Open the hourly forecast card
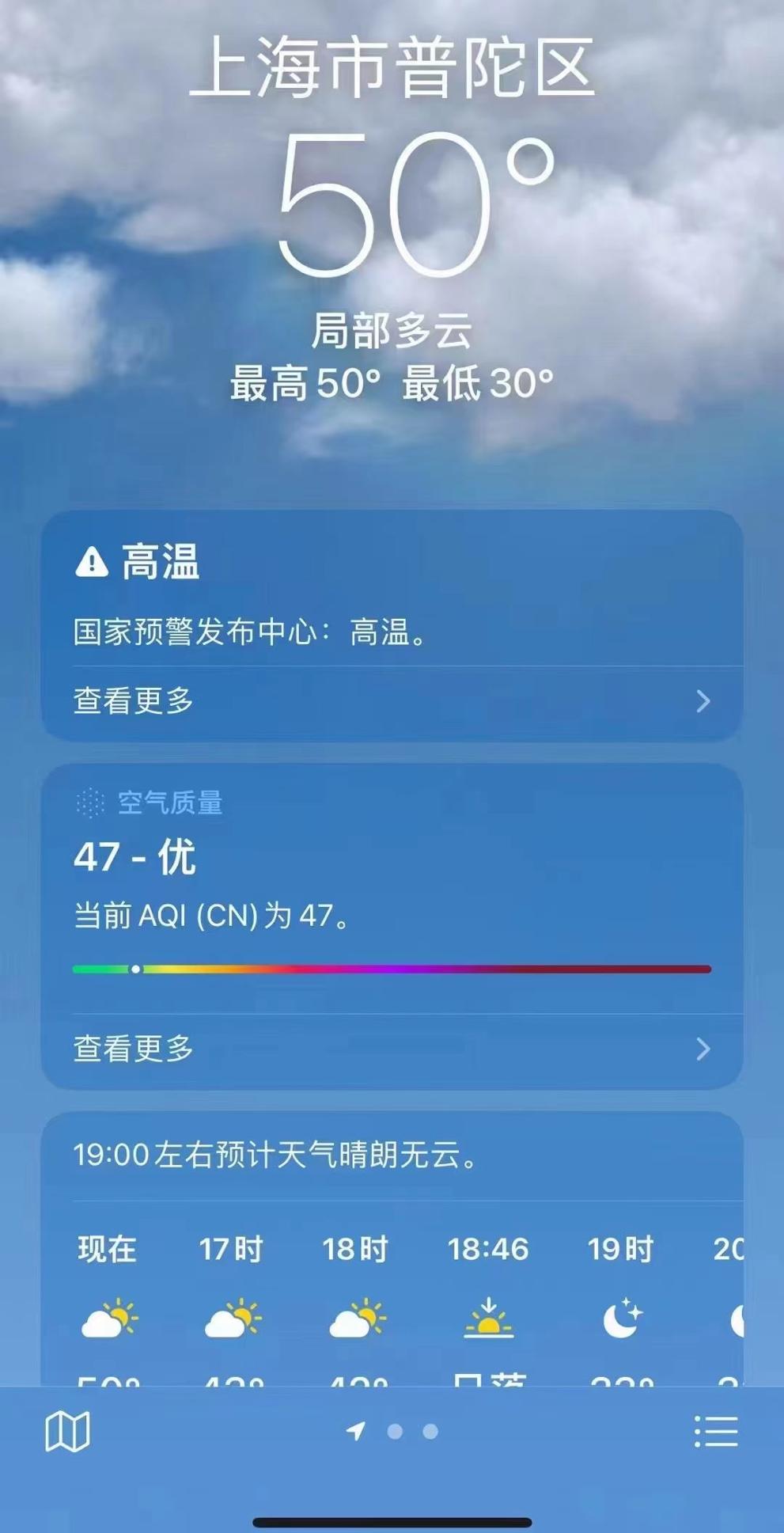Image resolution: width=784 pixels, height=1533 pixels. click(x=392, y=1266)
